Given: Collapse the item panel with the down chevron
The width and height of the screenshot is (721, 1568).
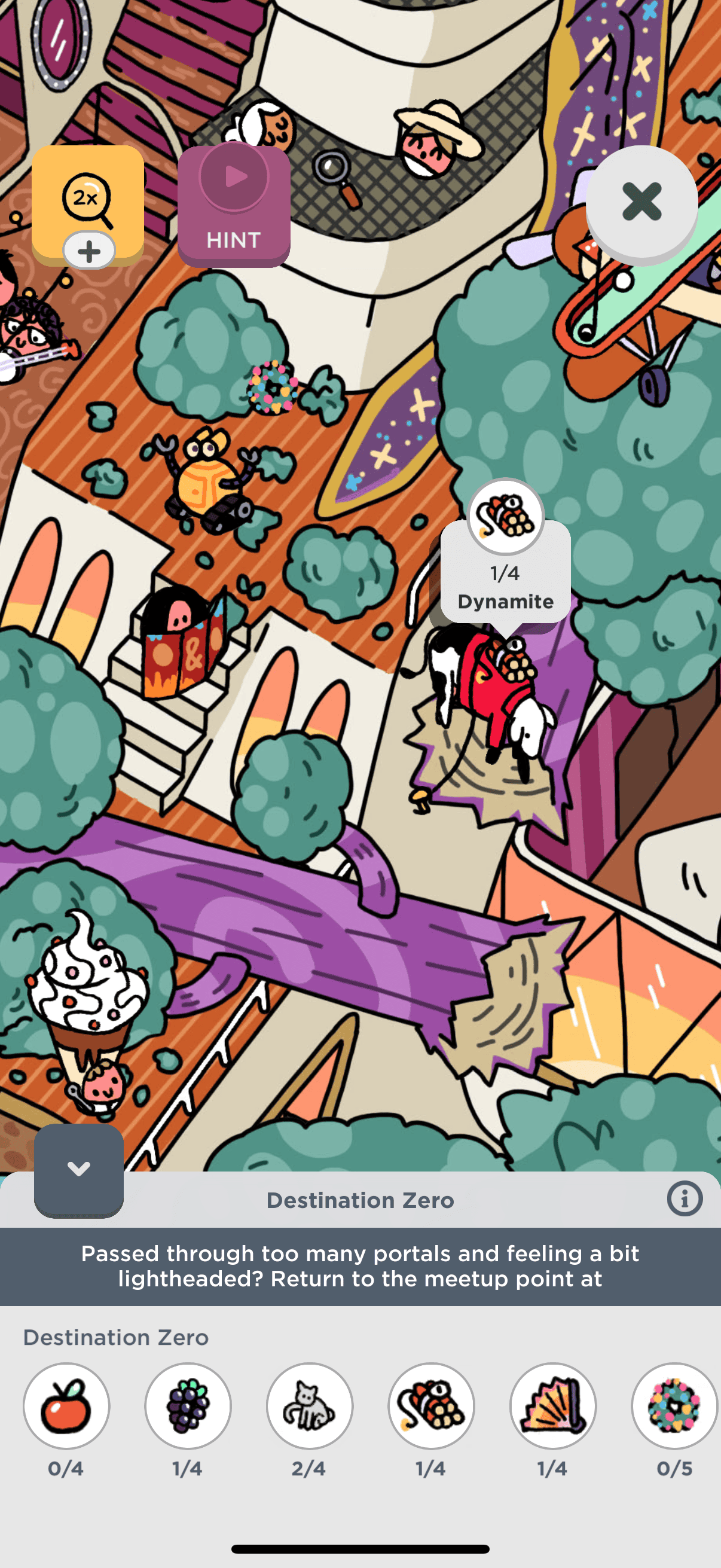Looking at the screenshot, I should coord(79,1169).
